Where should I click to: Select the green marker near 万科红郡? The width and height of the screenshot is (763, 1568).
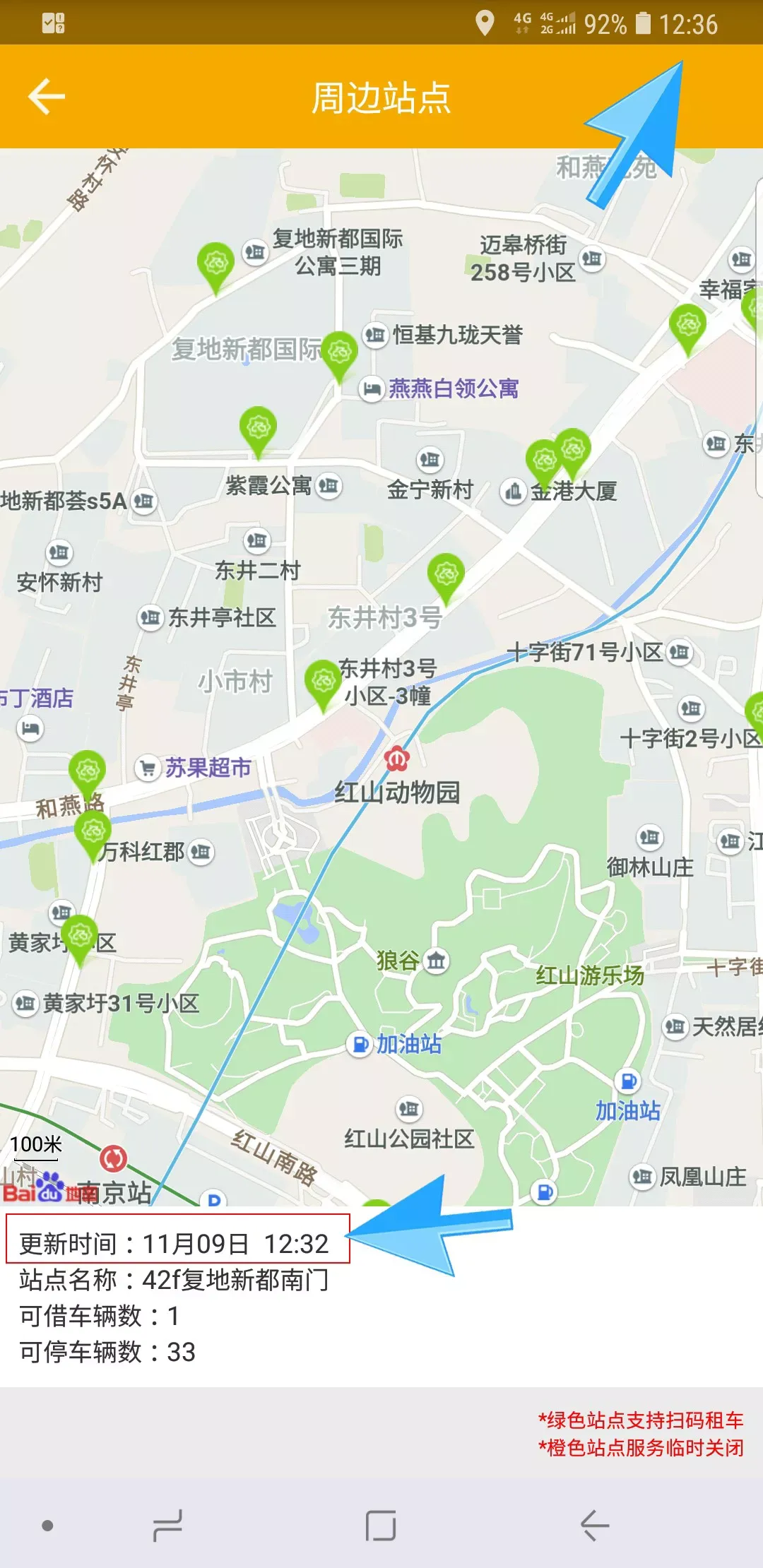pyautogui.click(x=91, y=830)
